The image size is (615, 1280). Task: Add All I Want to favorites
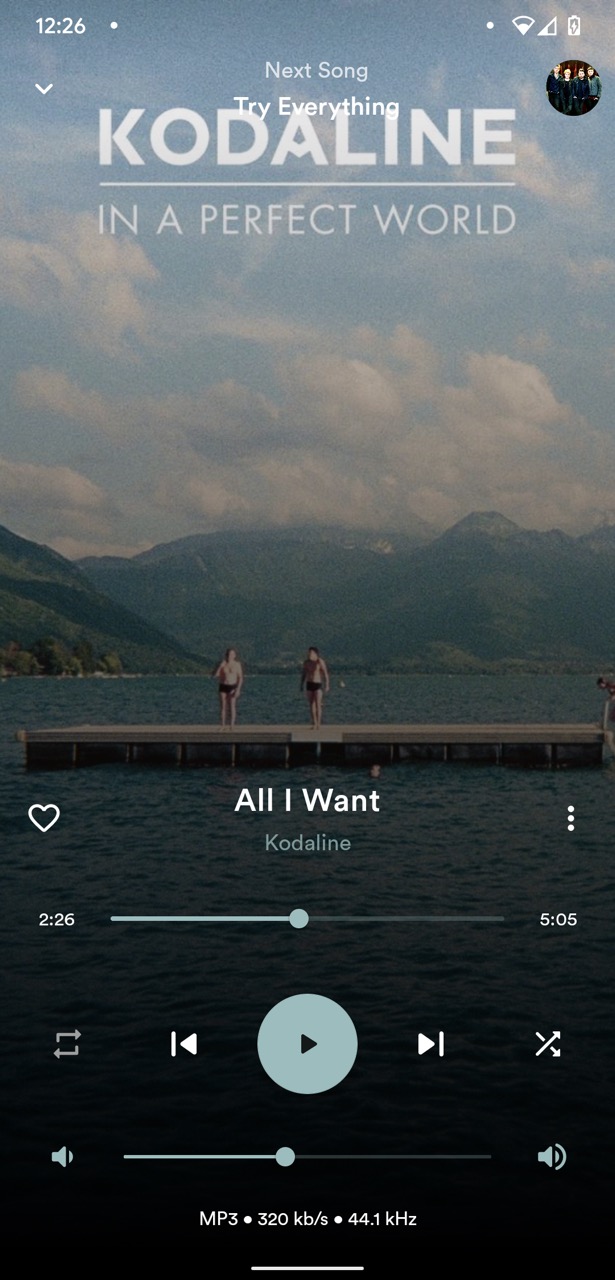(x=44, y=818)
